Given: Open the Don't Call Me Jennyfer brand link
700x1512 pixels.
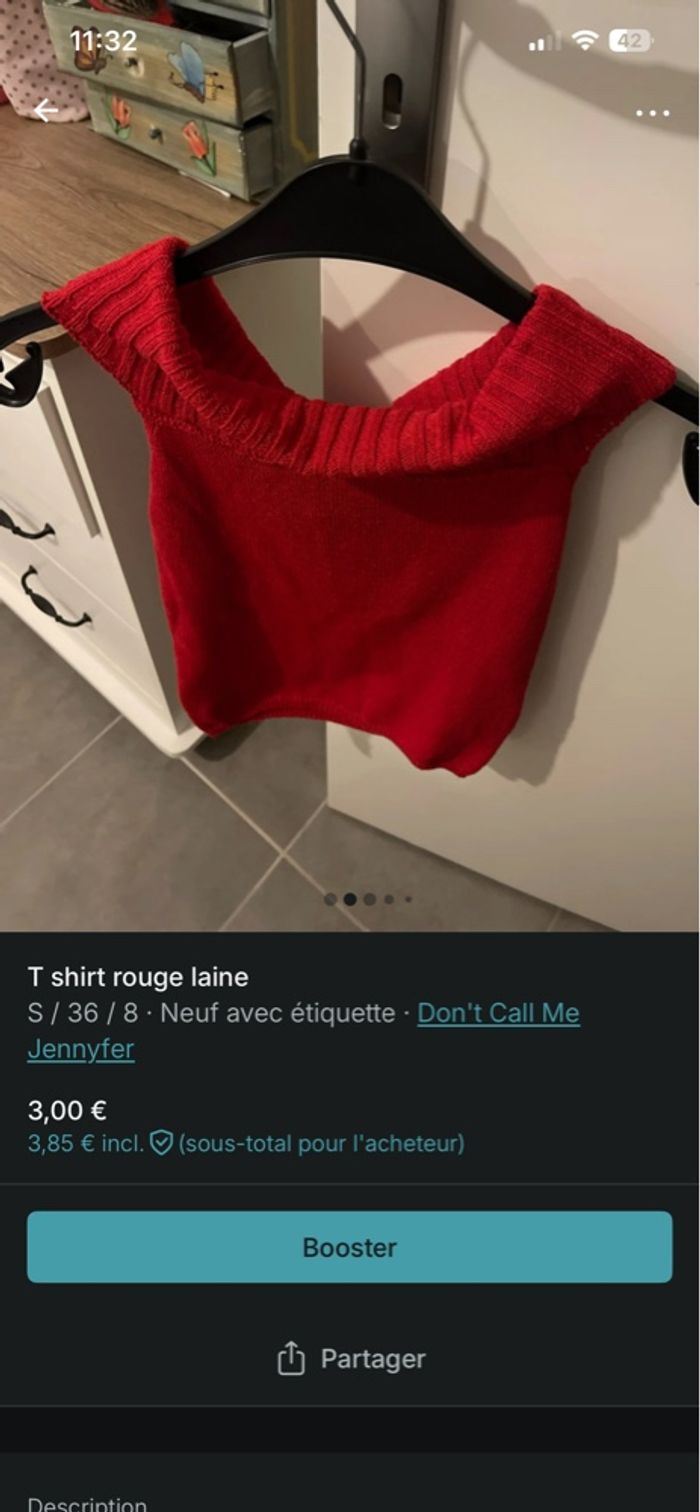Looking at the screenshot, I should pyautogui.click(x=498, y=1013).
